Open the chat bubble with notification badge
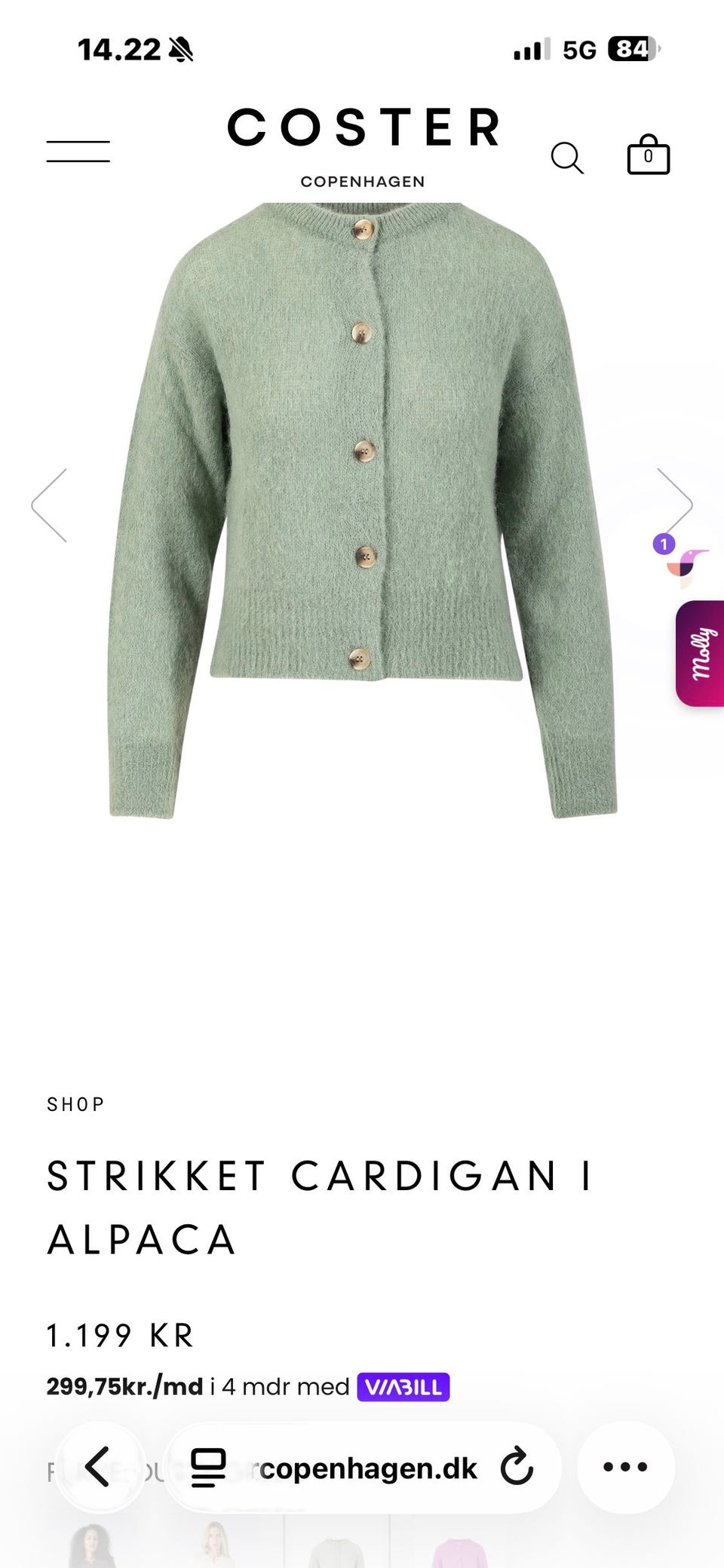Viewport: 724px width, 1568px height. (x=682, y=561)
